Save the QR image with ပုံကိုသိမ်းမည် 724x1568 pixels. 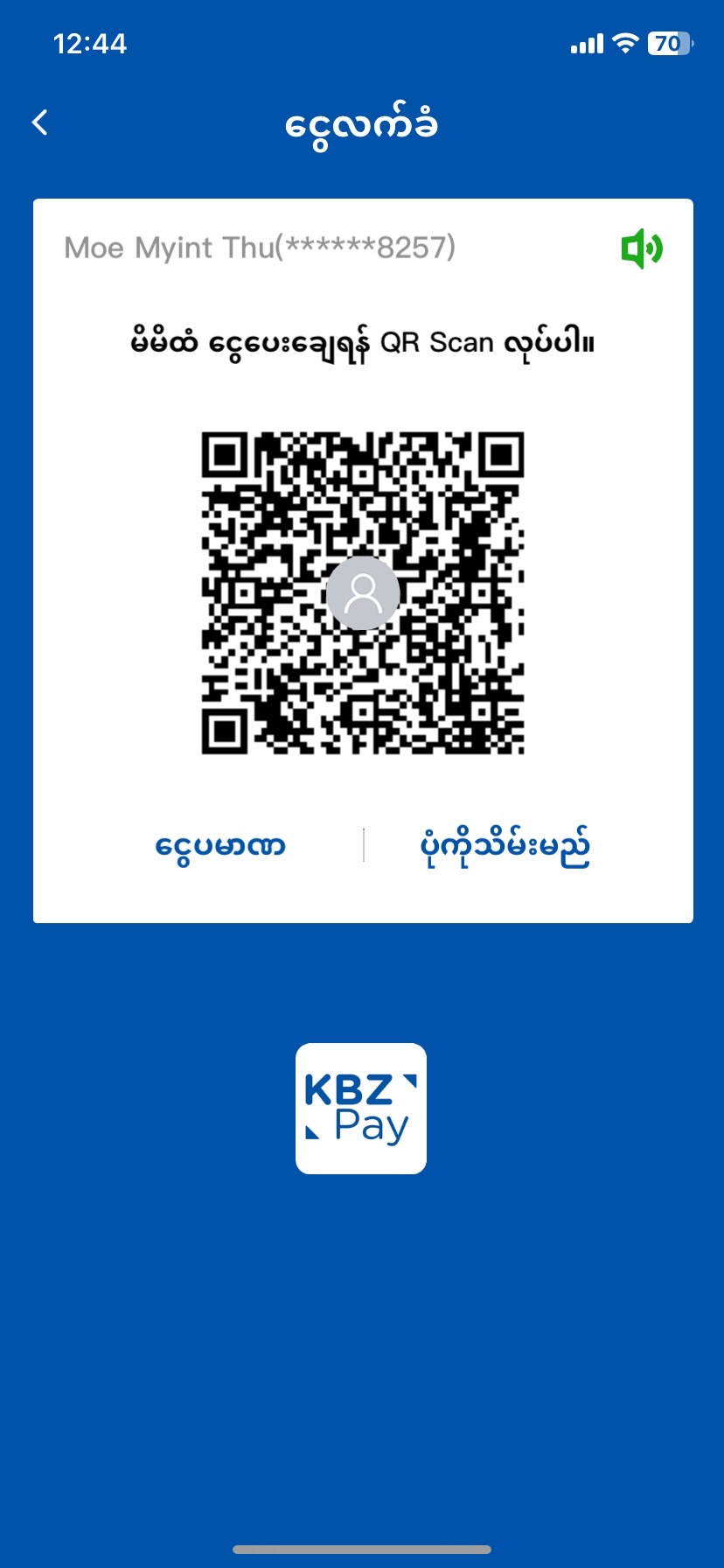(505, 846)
